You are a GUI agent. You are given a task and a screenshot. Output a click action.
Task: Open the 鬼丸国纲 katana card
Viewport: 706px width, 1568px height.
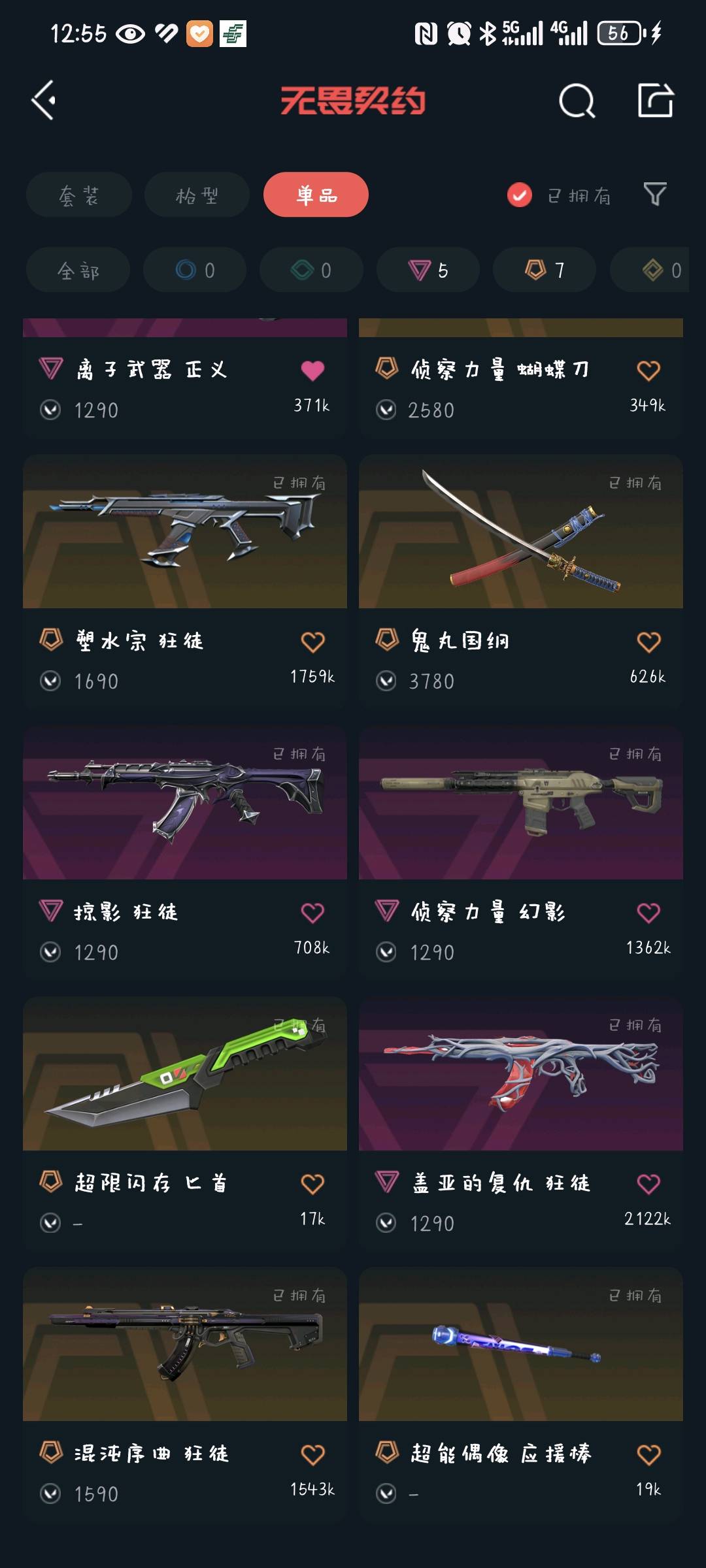(521, 580)
